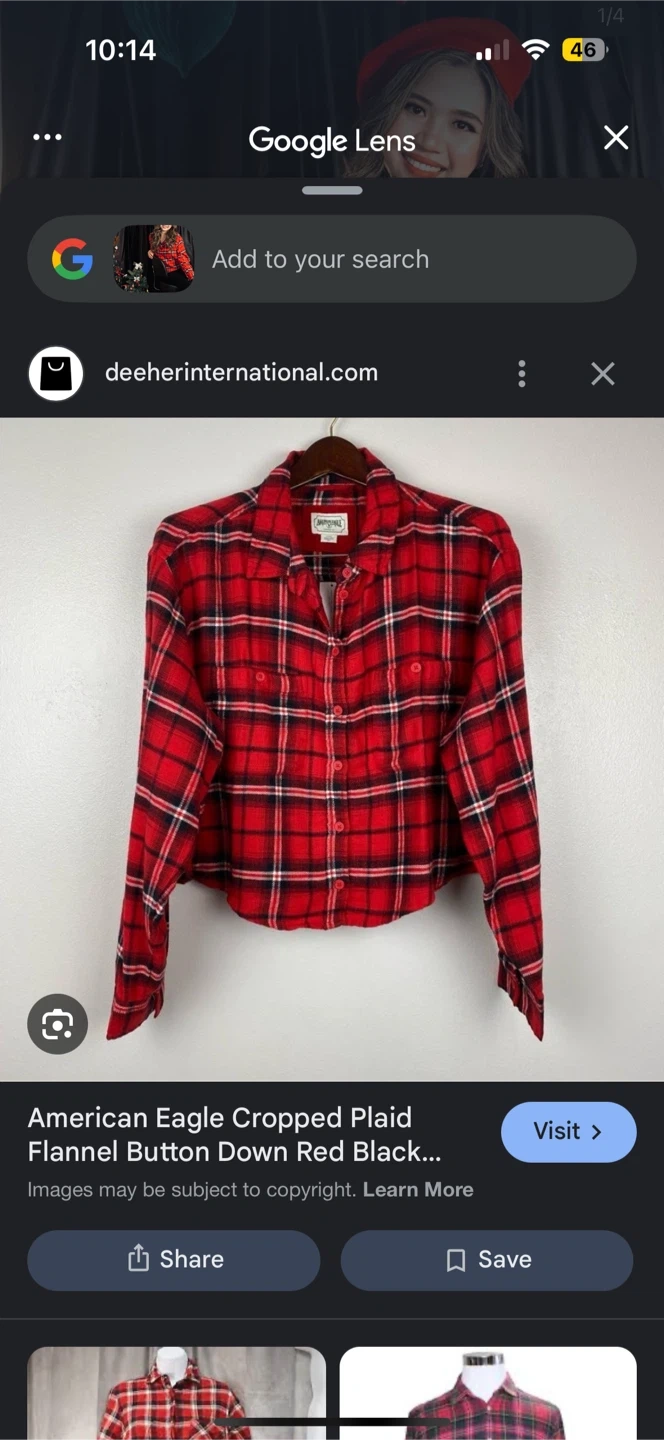This screenshot has height=1440, width=664.
Task: Open the deeherinternational.com source site
Action: click(241, 374)
